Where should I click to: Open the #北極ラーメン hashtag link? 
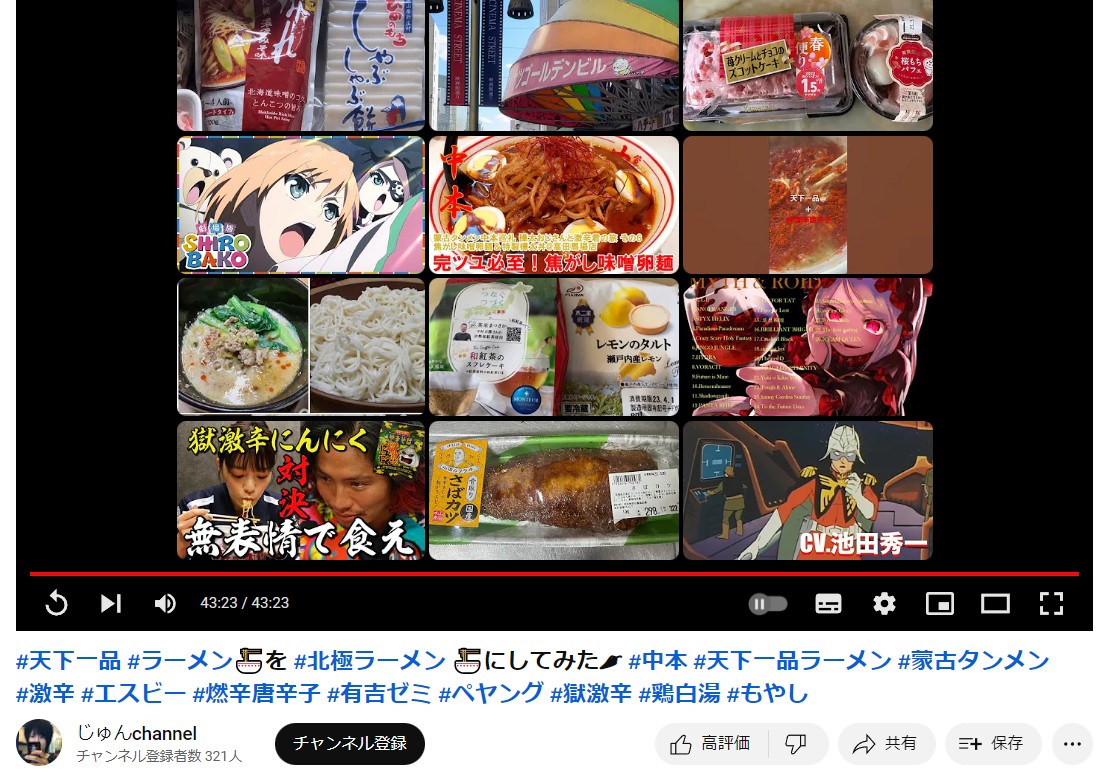click(x=369, y=661)
